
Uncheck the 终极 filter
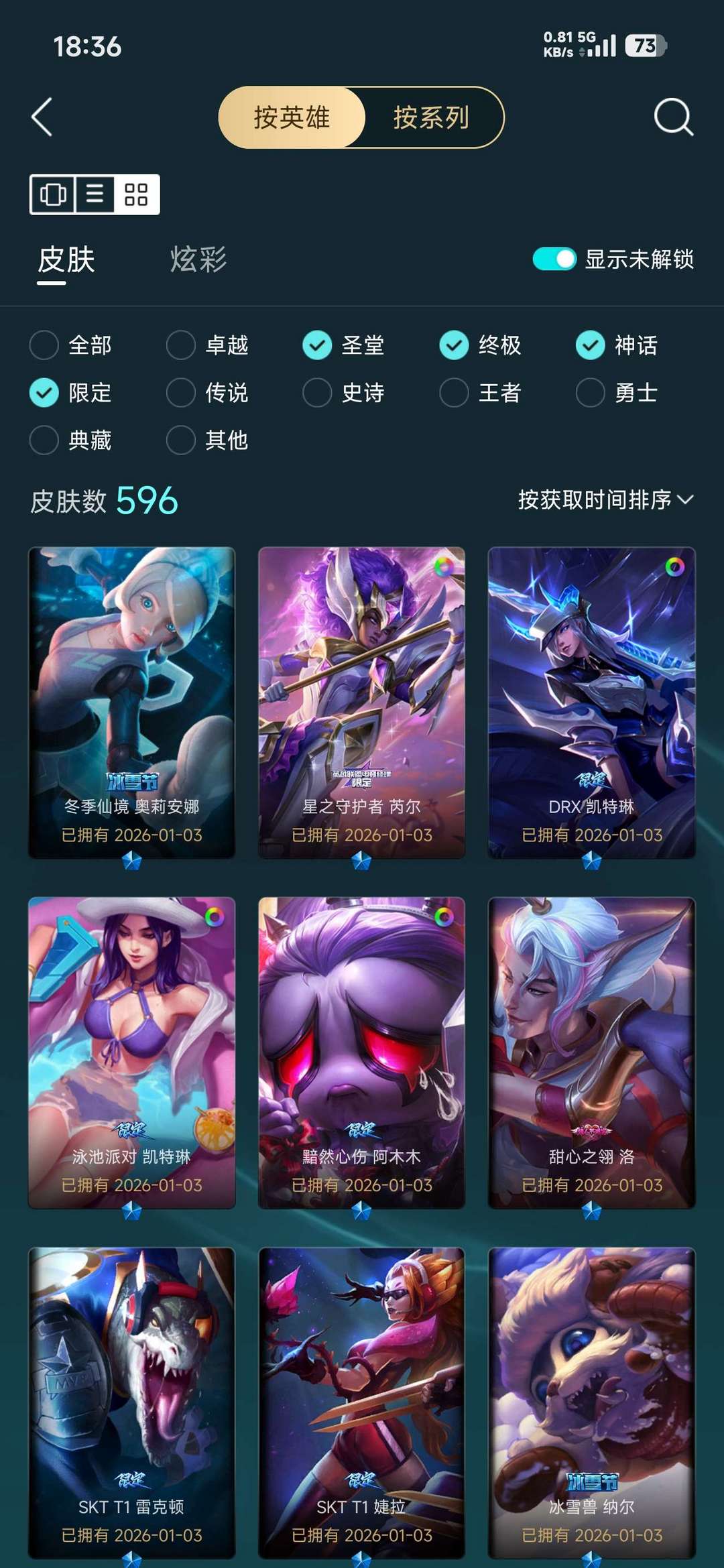pos(454,345)
